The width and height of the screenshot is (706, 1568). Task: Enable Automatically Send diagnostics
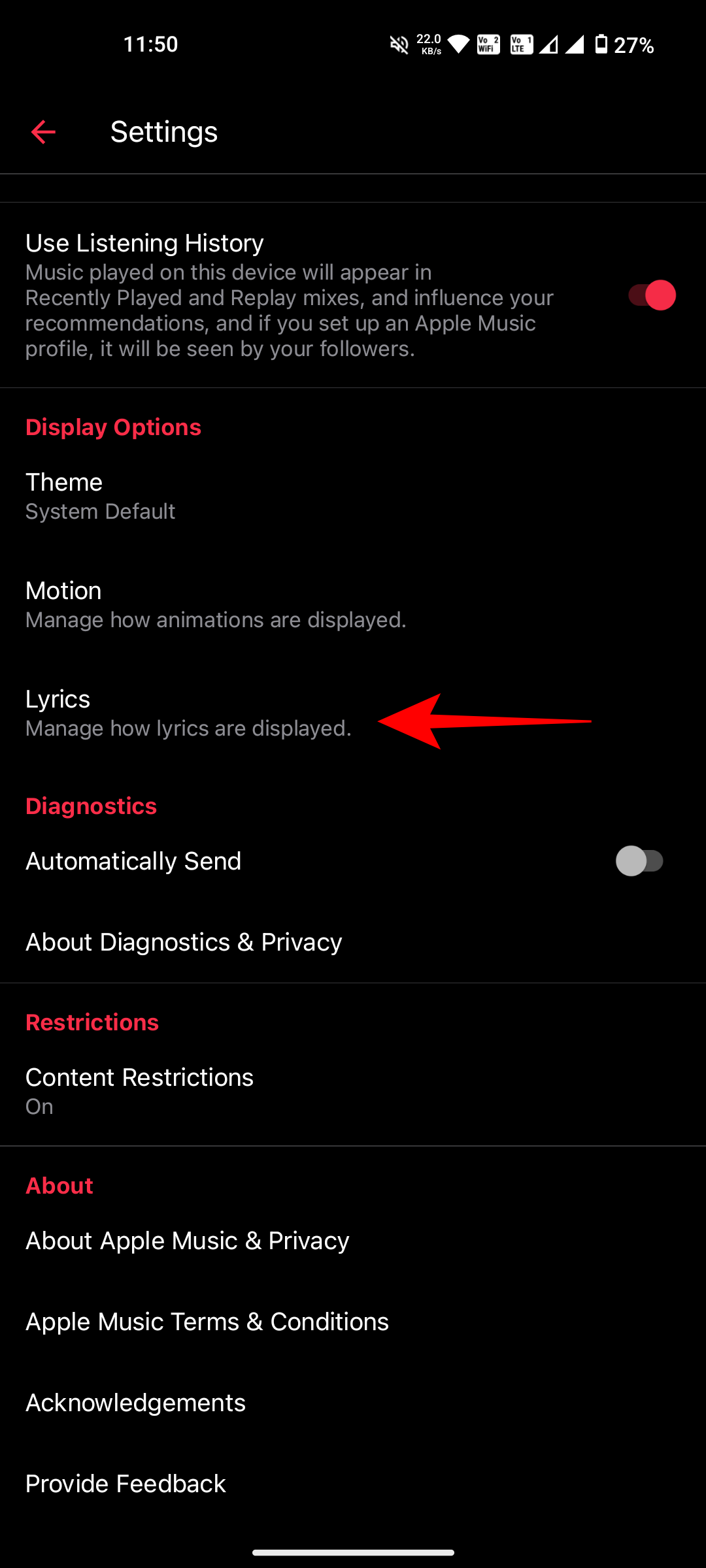[640, 861]
